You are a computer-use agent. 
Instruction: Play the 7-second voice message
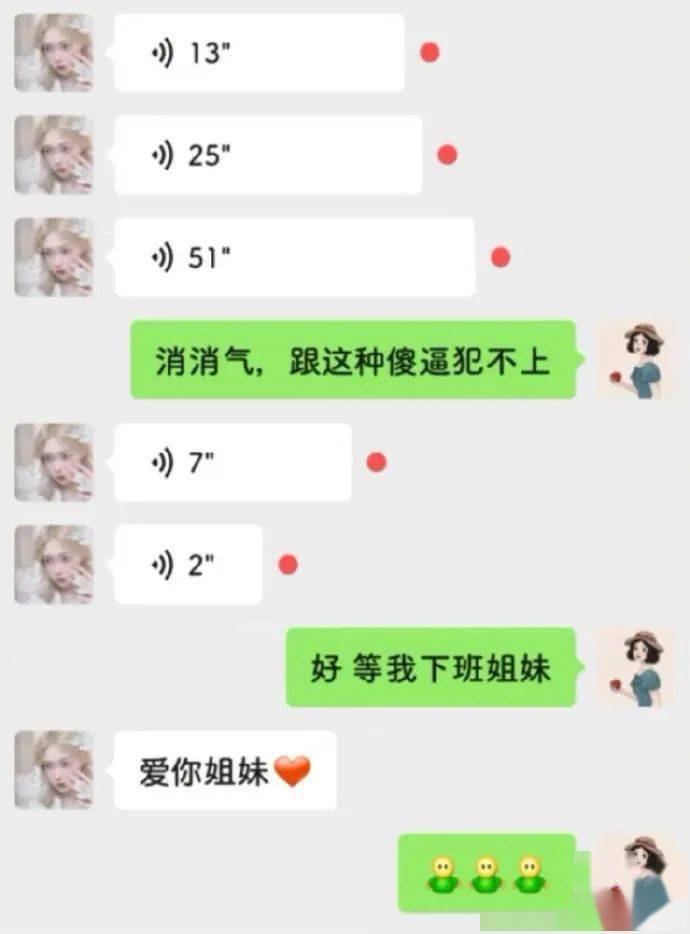[x=233, y=462]
